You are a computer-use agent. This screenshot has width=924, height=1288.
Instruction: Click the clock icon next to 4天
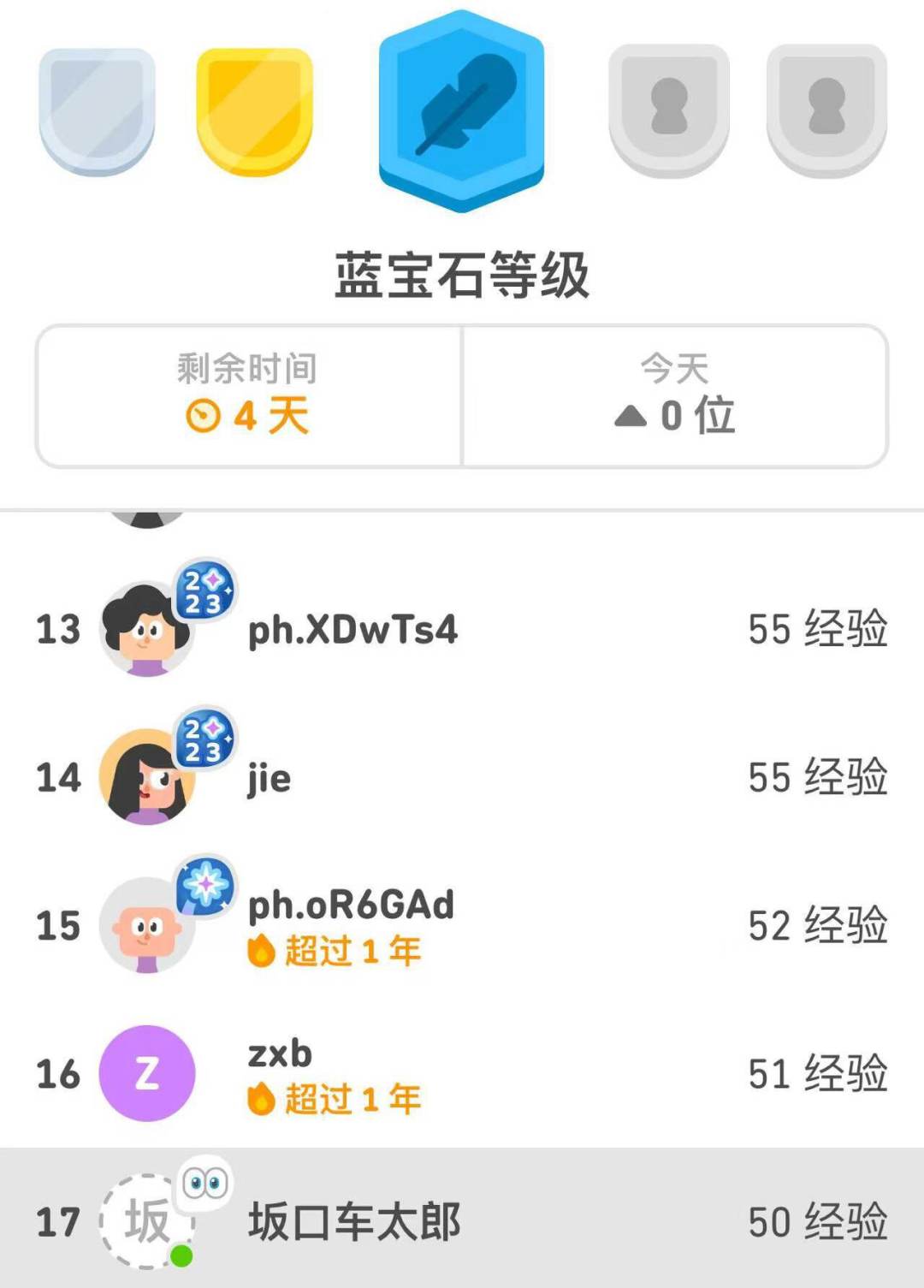(x=204, y=417)
